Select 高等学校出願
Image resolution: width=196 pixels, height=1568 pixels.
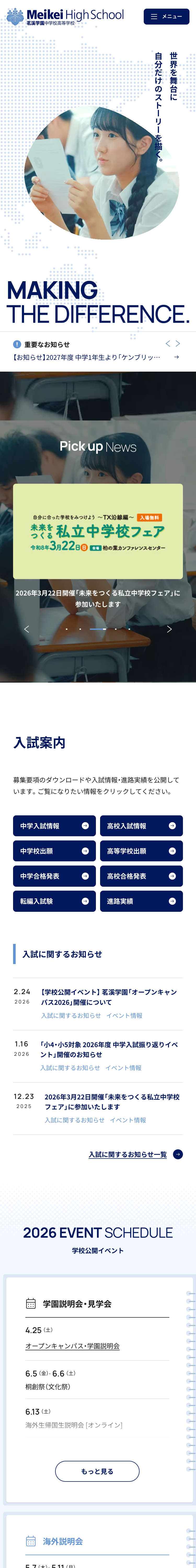tap(141, 851)
